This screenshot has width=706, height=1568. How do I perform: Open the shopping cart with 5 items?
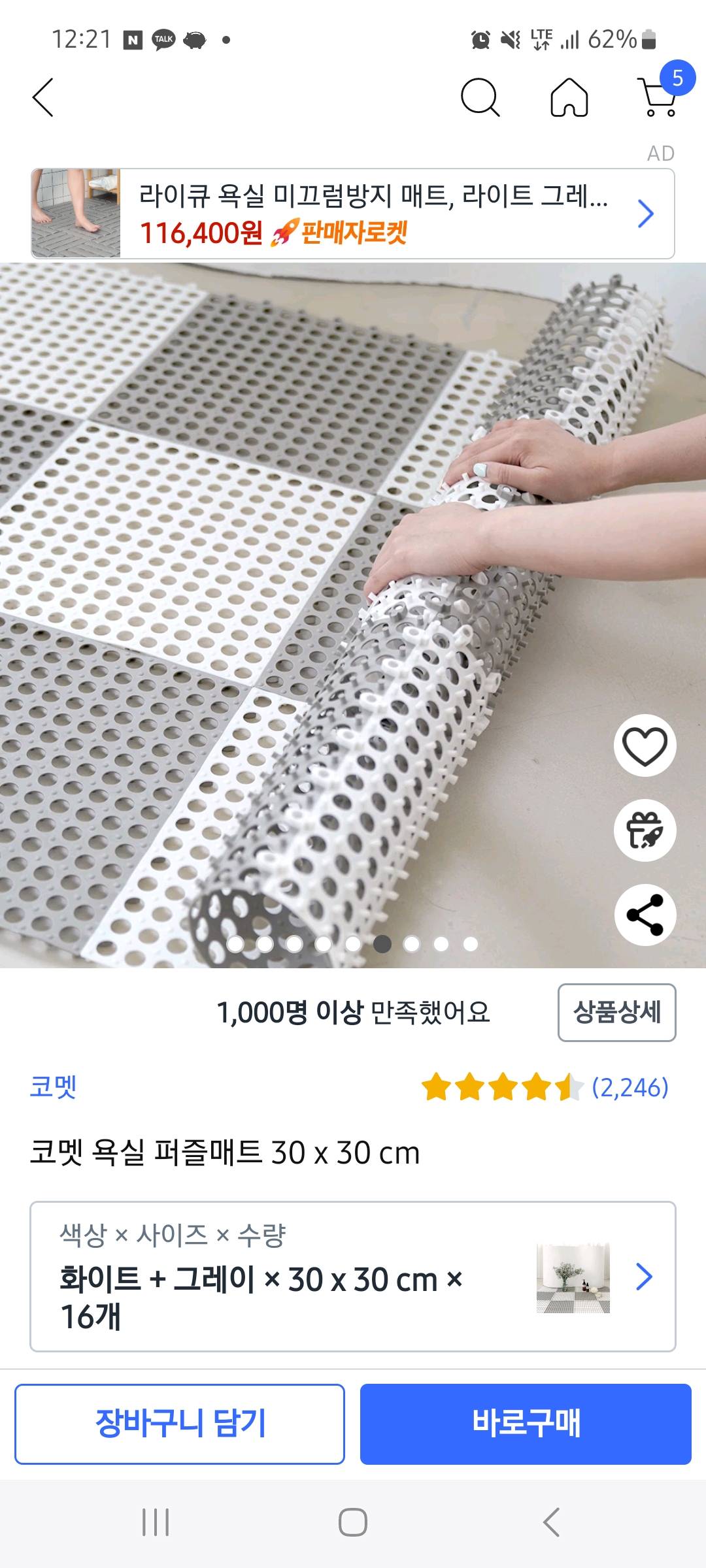pyautogui.click(x=660, y=97)
